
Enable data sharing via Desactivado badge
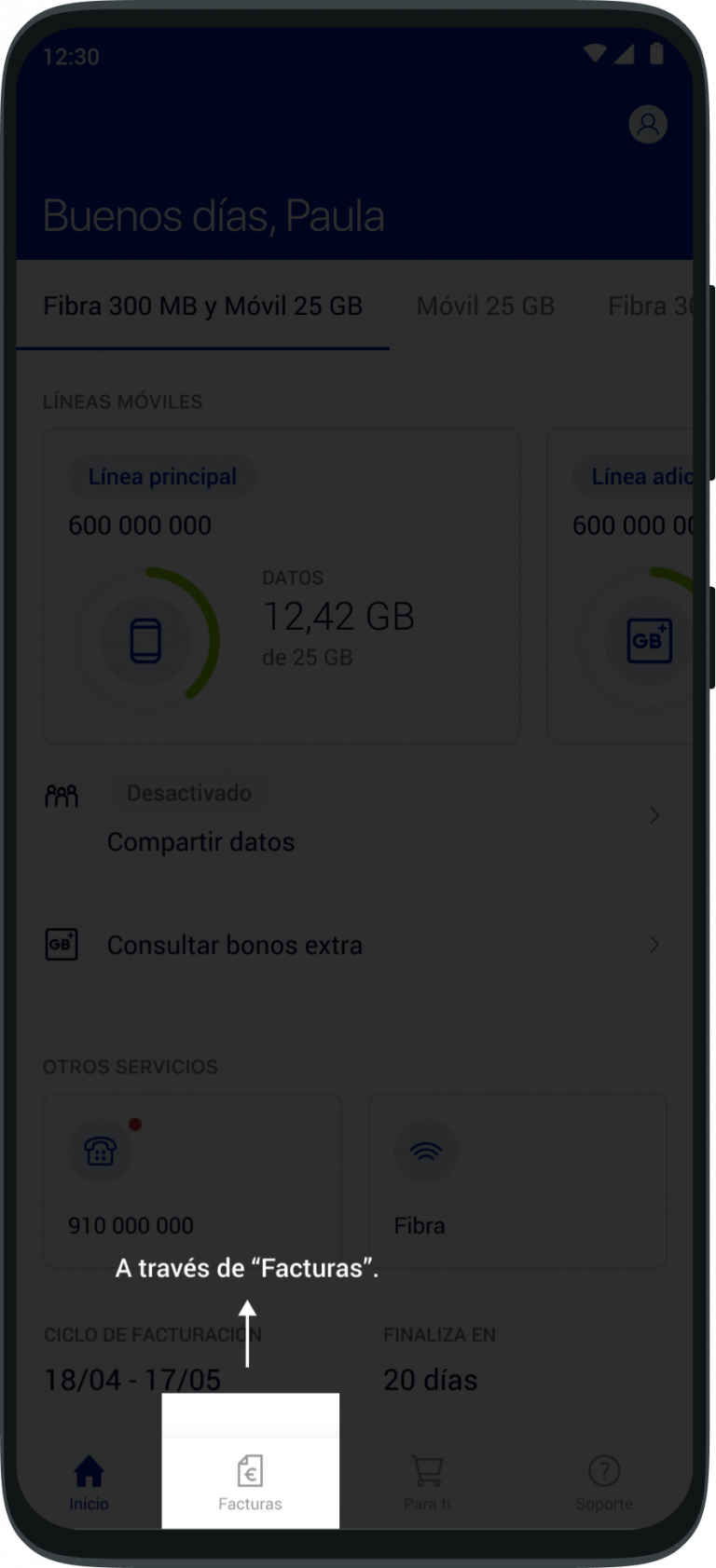click(188, 793)
